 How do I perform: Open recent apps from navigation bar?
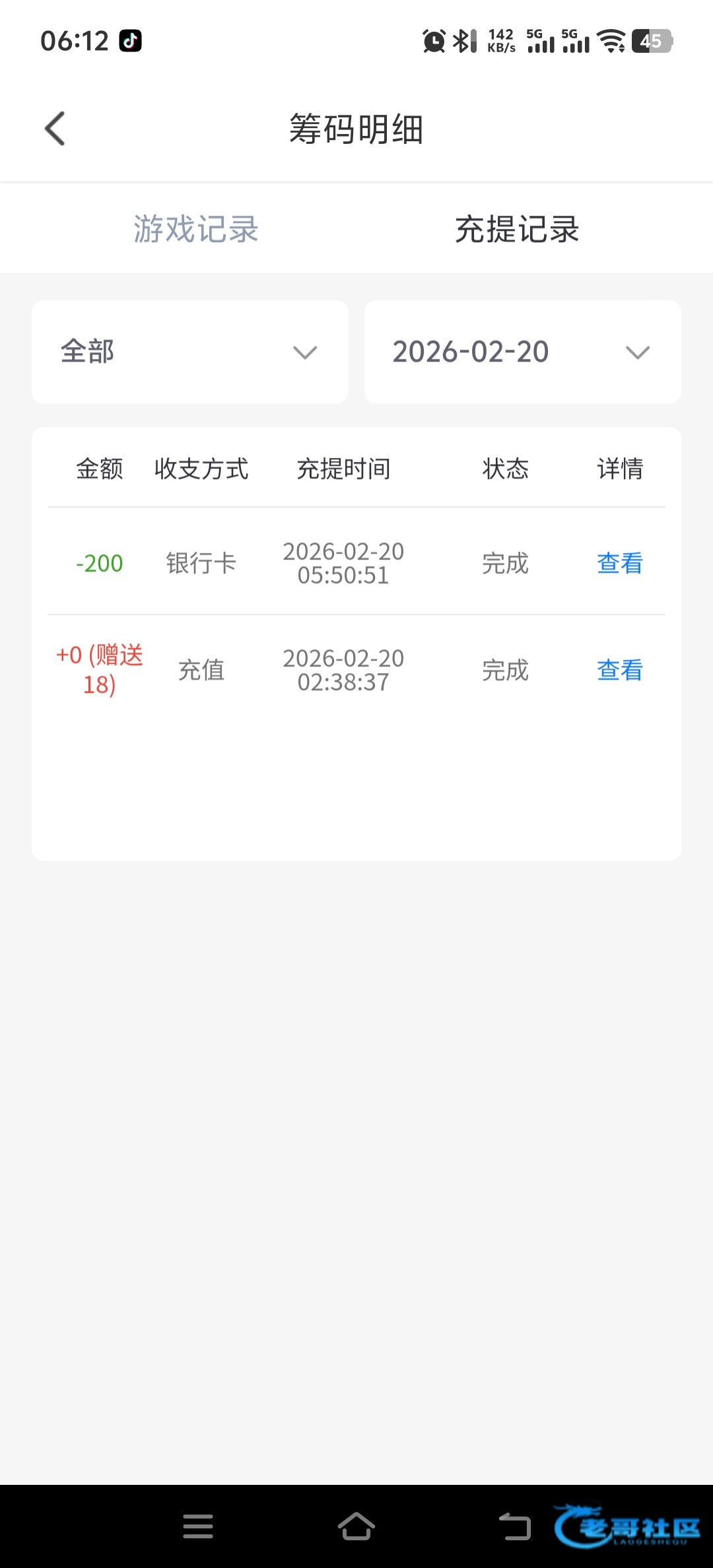point(198,1526)
